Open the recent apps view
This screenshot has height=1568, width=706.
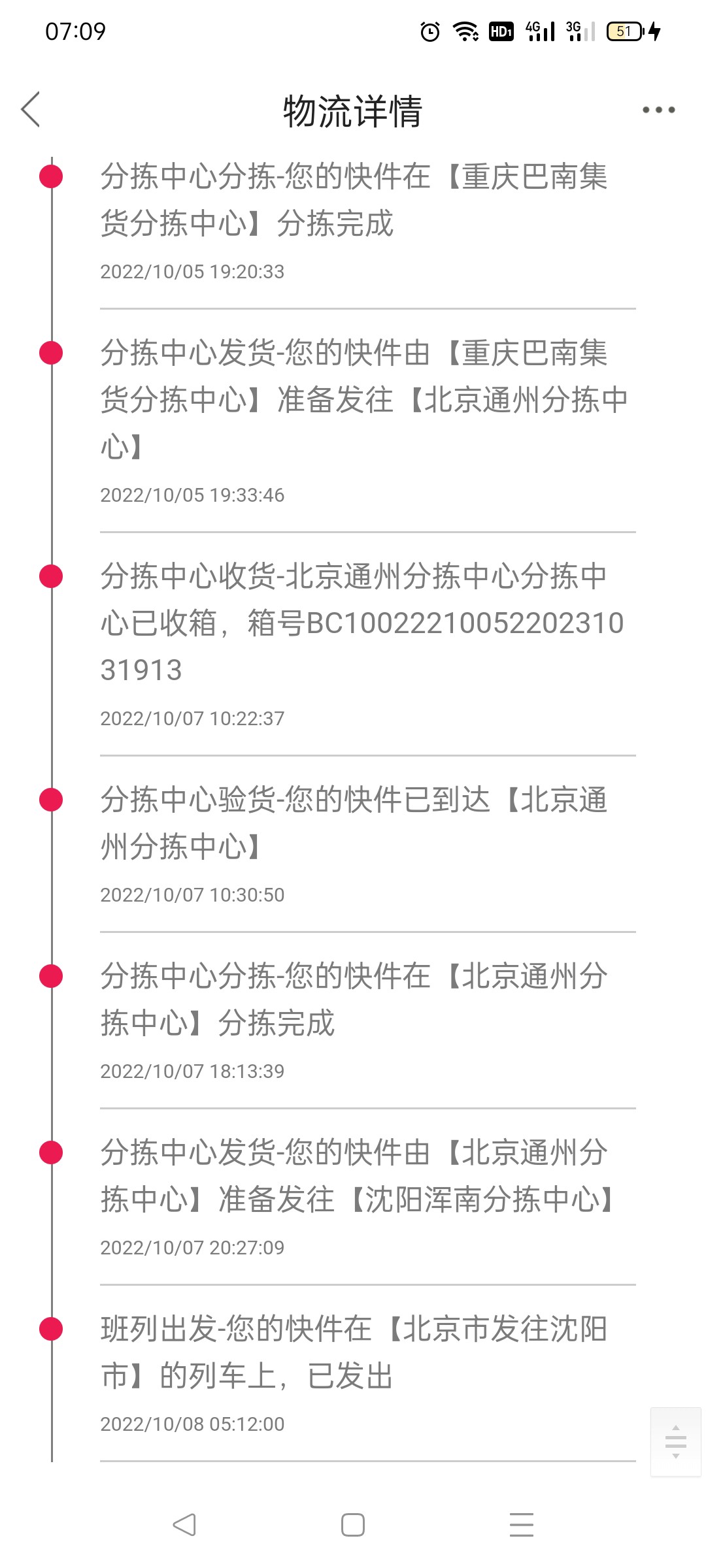click(521, 1525)
